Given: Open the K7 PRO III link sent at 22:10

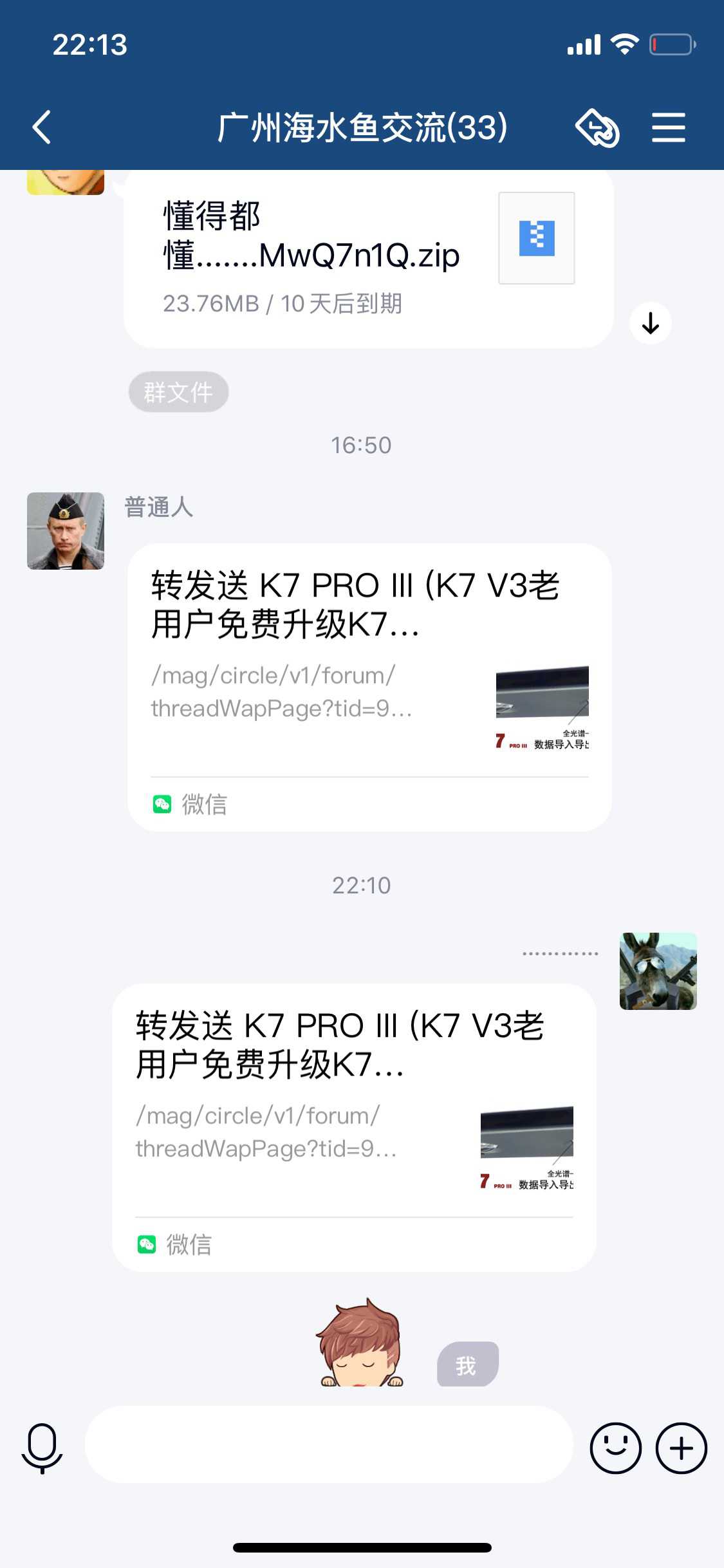Looking at the screenshot, I should click(x=354, y=1127).
